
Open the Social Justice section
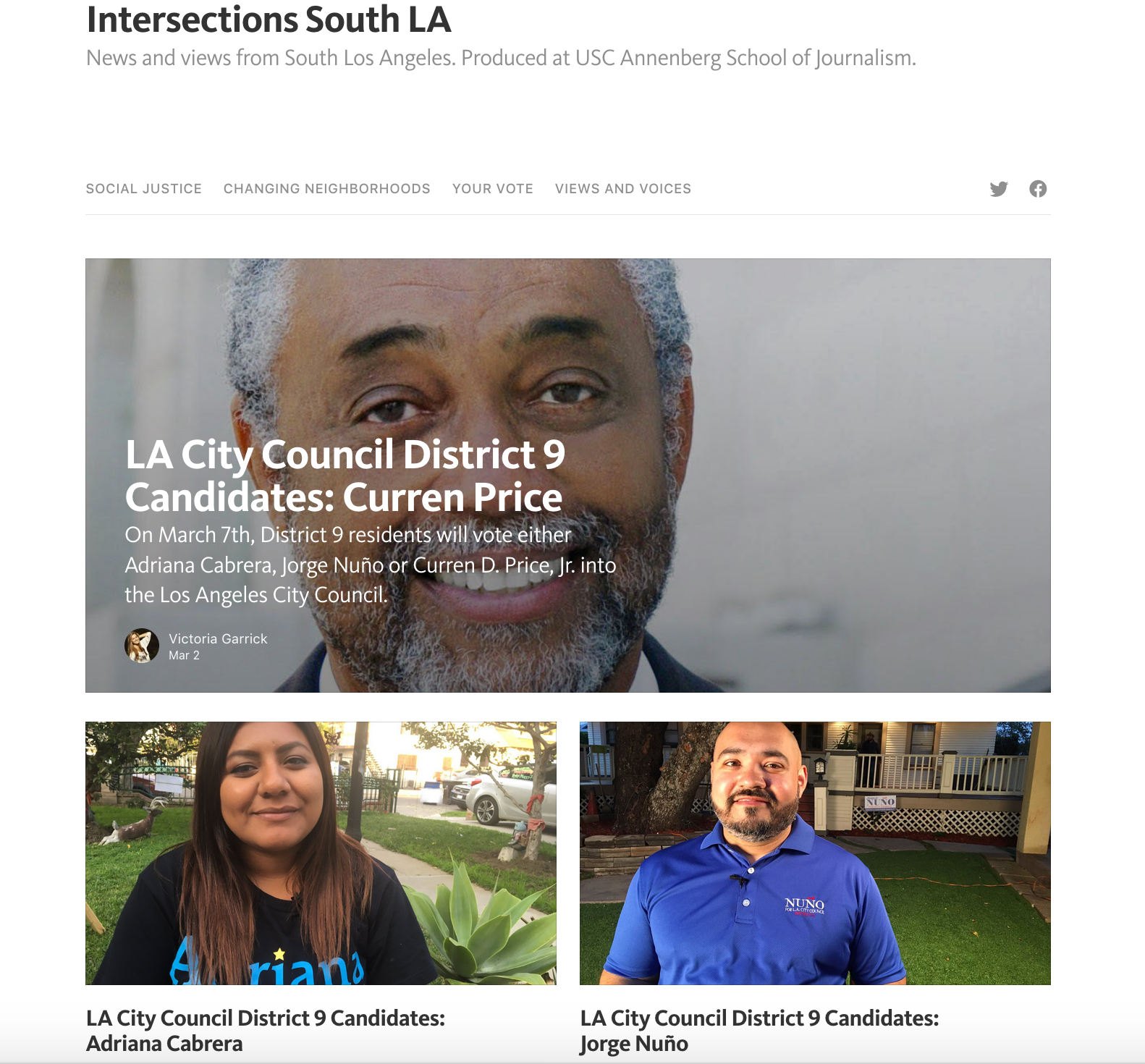pos(143,189)
